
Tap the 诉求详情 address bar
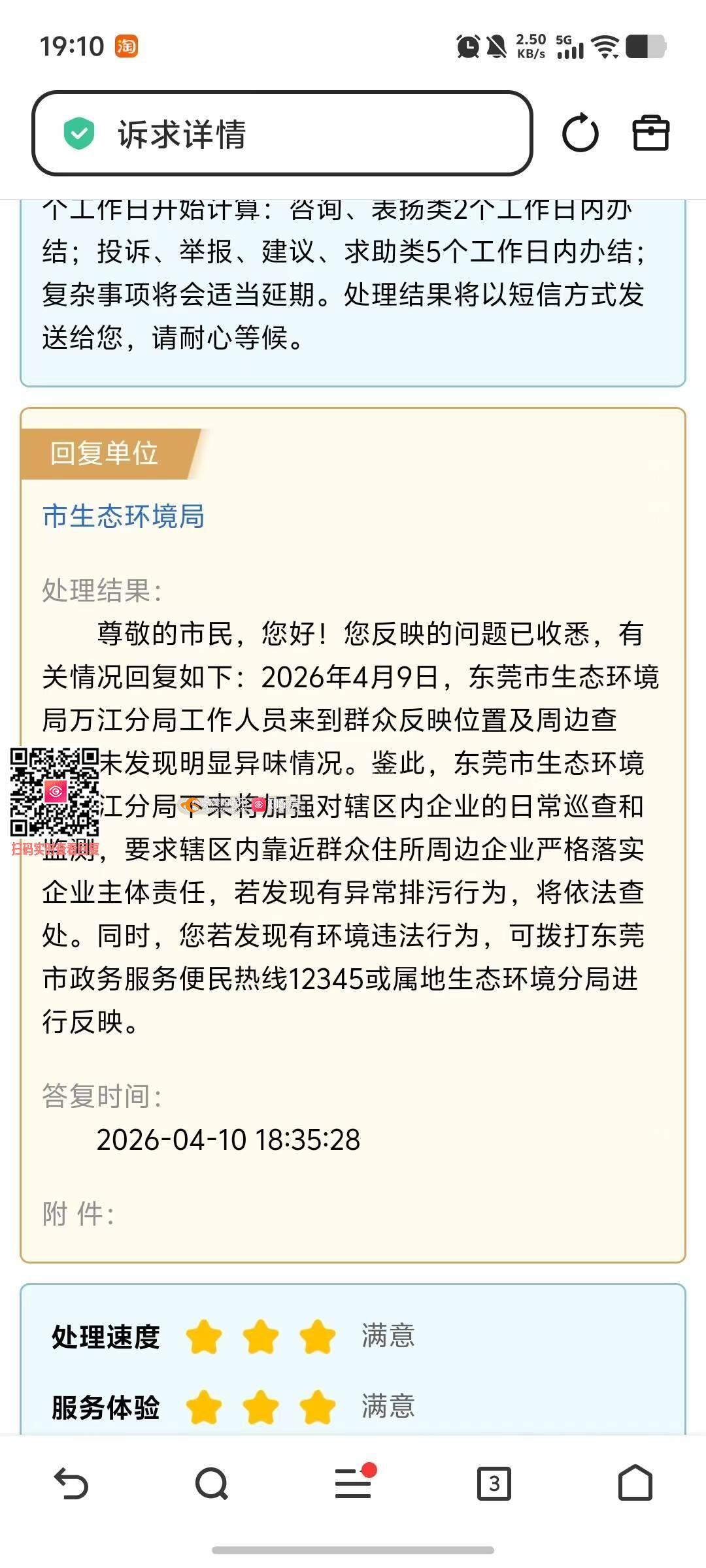click(x=282, y=134)
